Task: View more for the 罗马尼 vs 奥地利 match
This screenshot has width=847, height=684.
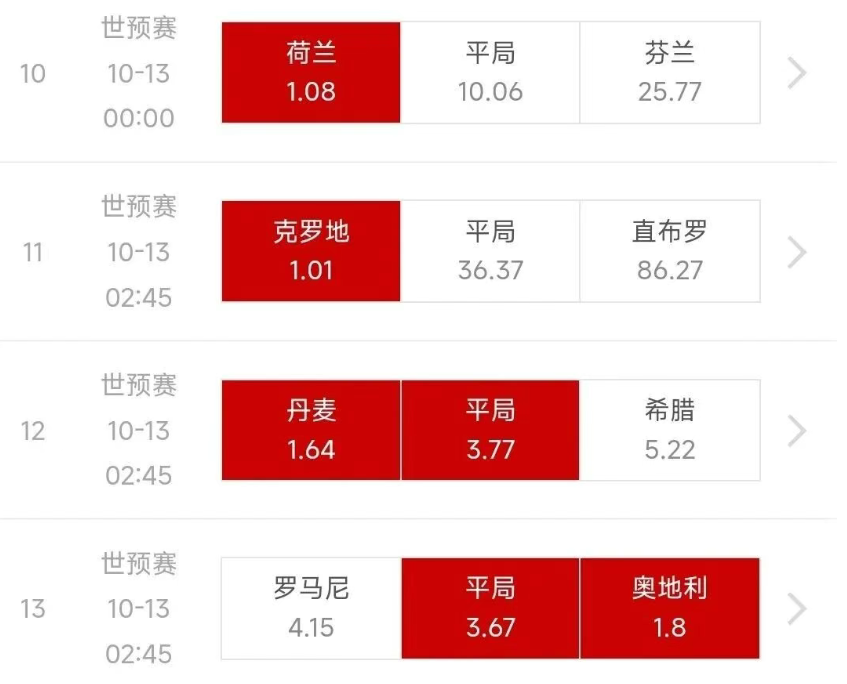Action: click(797, 608)
